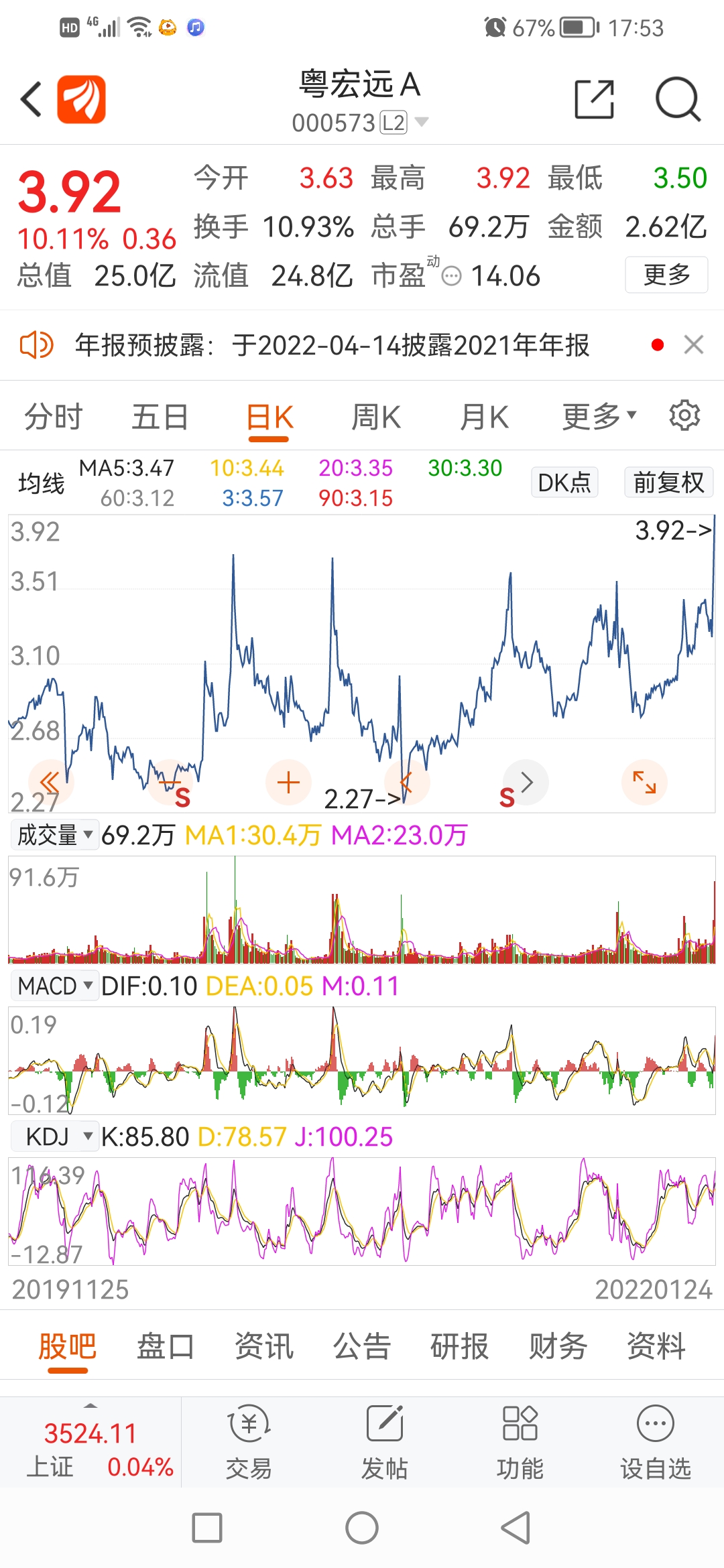
Task: Click the 更多 quote details button
Action: pos(666,275)
